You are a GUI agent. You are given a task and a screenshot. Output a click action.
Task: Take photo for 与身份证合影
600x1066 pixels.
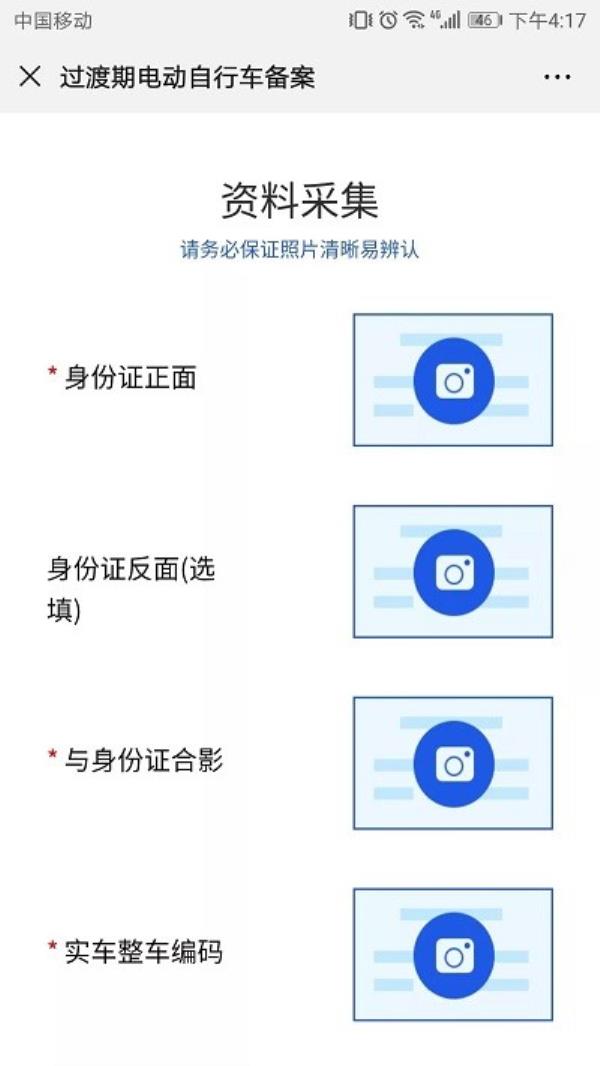pyautogui.click(x=453, y=763)
